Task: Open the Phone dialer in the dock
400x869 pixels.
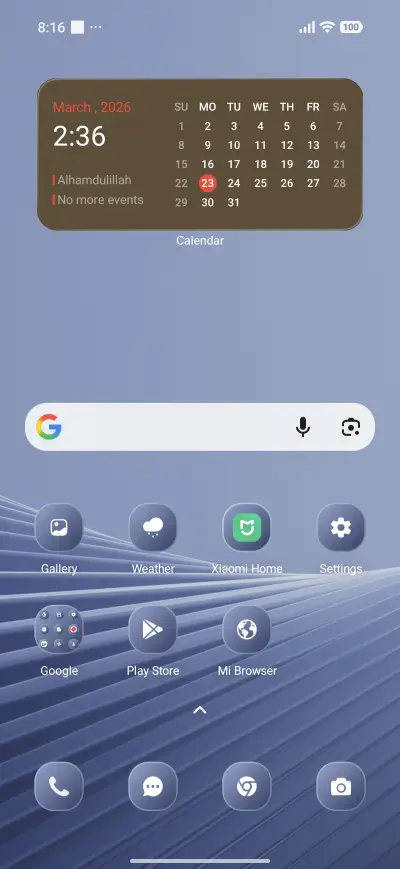Action: 59,786
